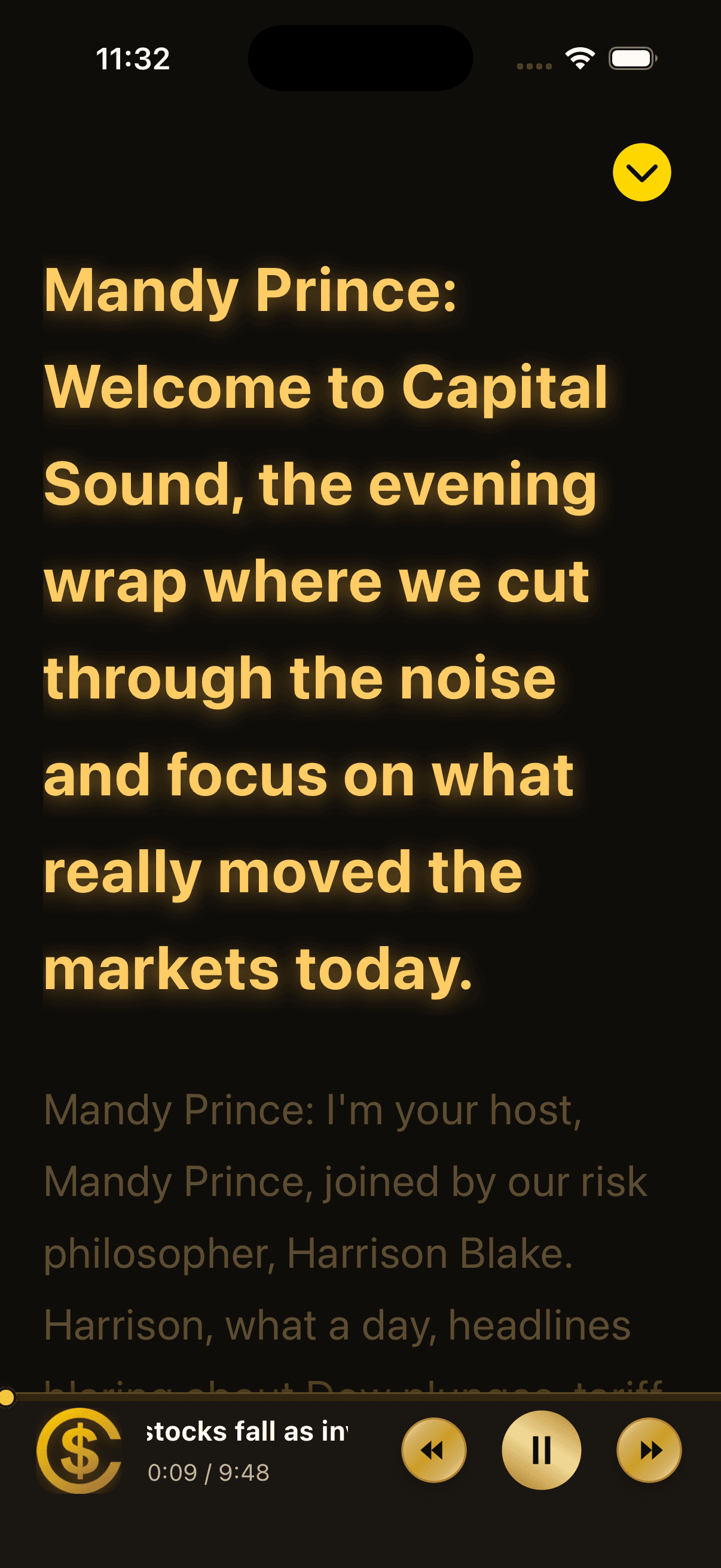721x1568 pixels.
Task: Collapse the transcript view with the yellow chevron
Action: (641, 173)
